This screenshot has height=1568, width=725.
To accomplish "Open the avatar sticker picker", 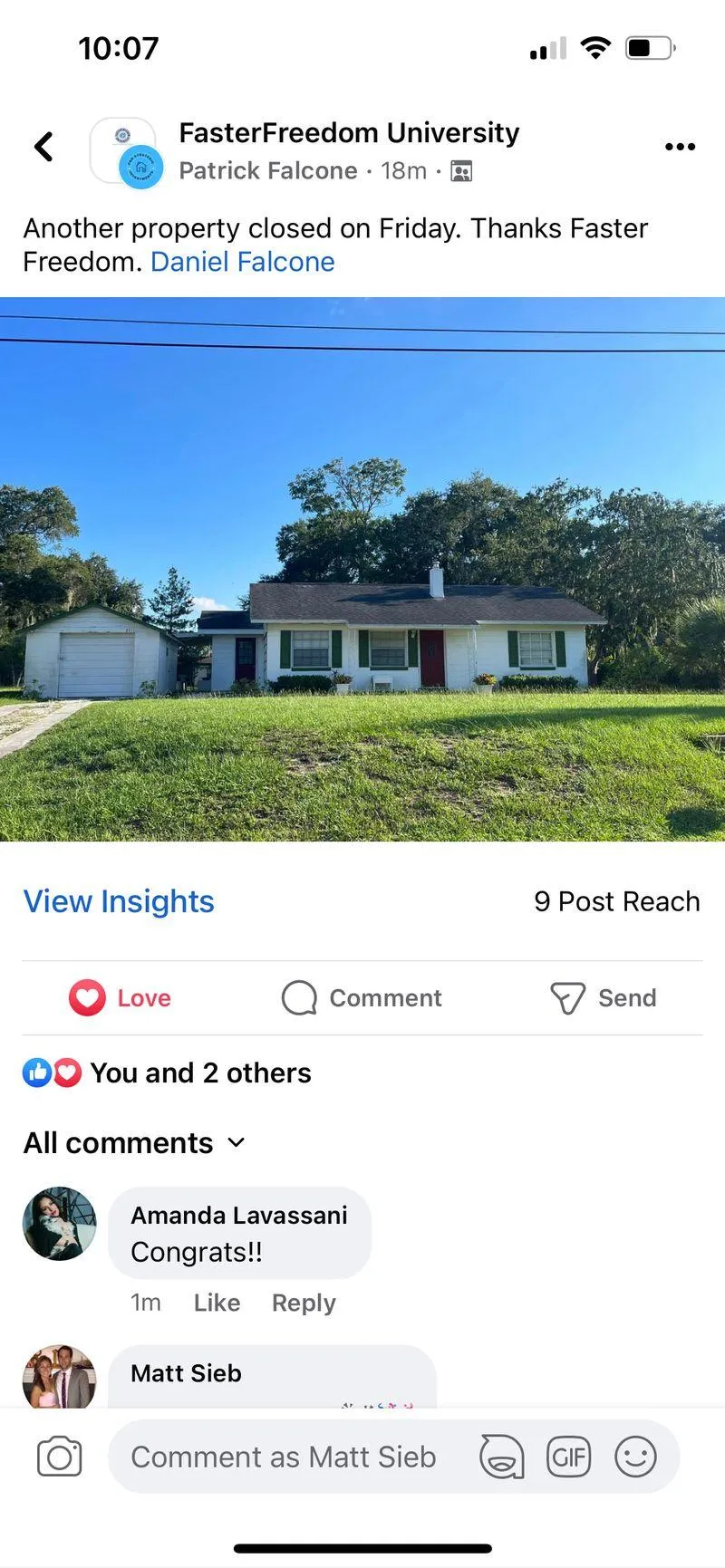I will coord(501,1457).
